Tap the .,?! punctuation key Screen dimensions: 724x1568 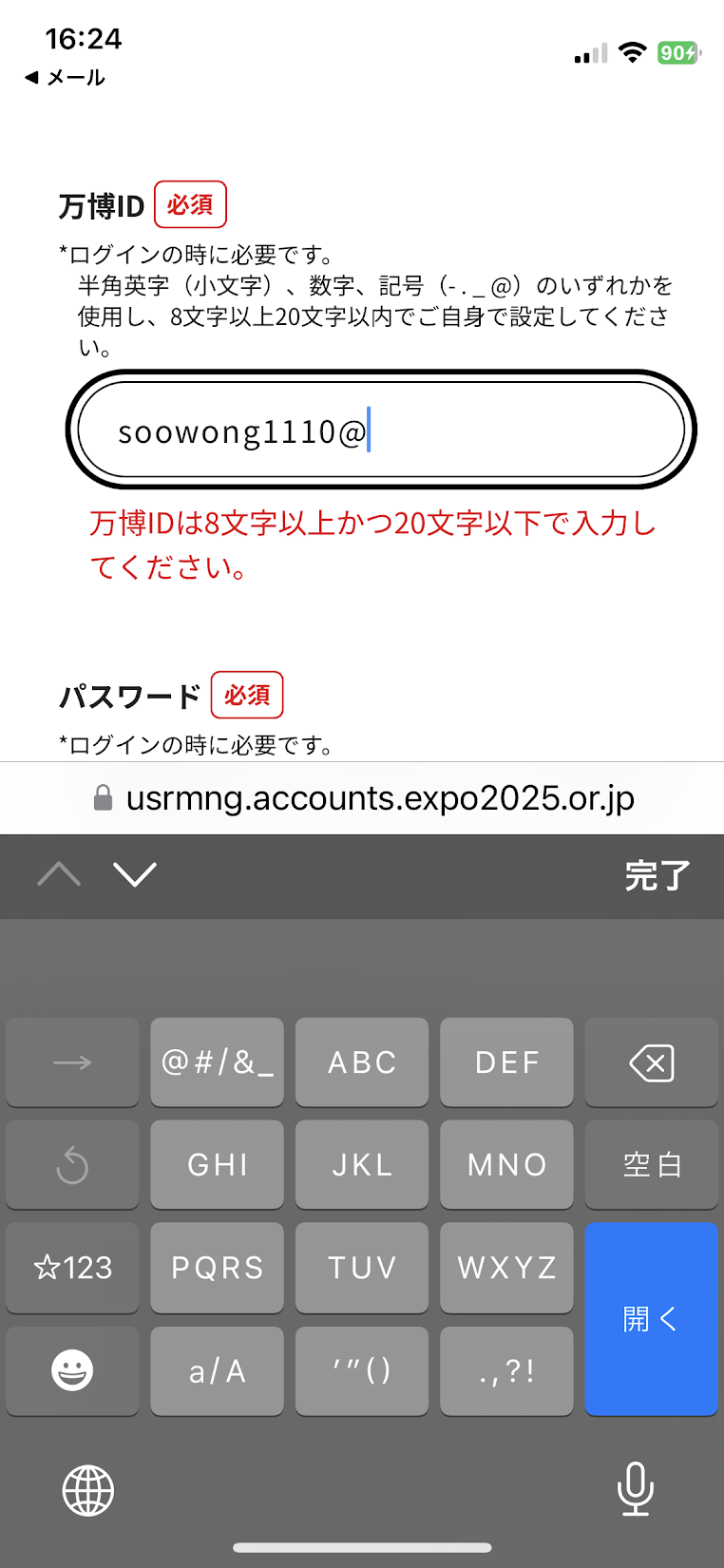tap(507, 1370)
